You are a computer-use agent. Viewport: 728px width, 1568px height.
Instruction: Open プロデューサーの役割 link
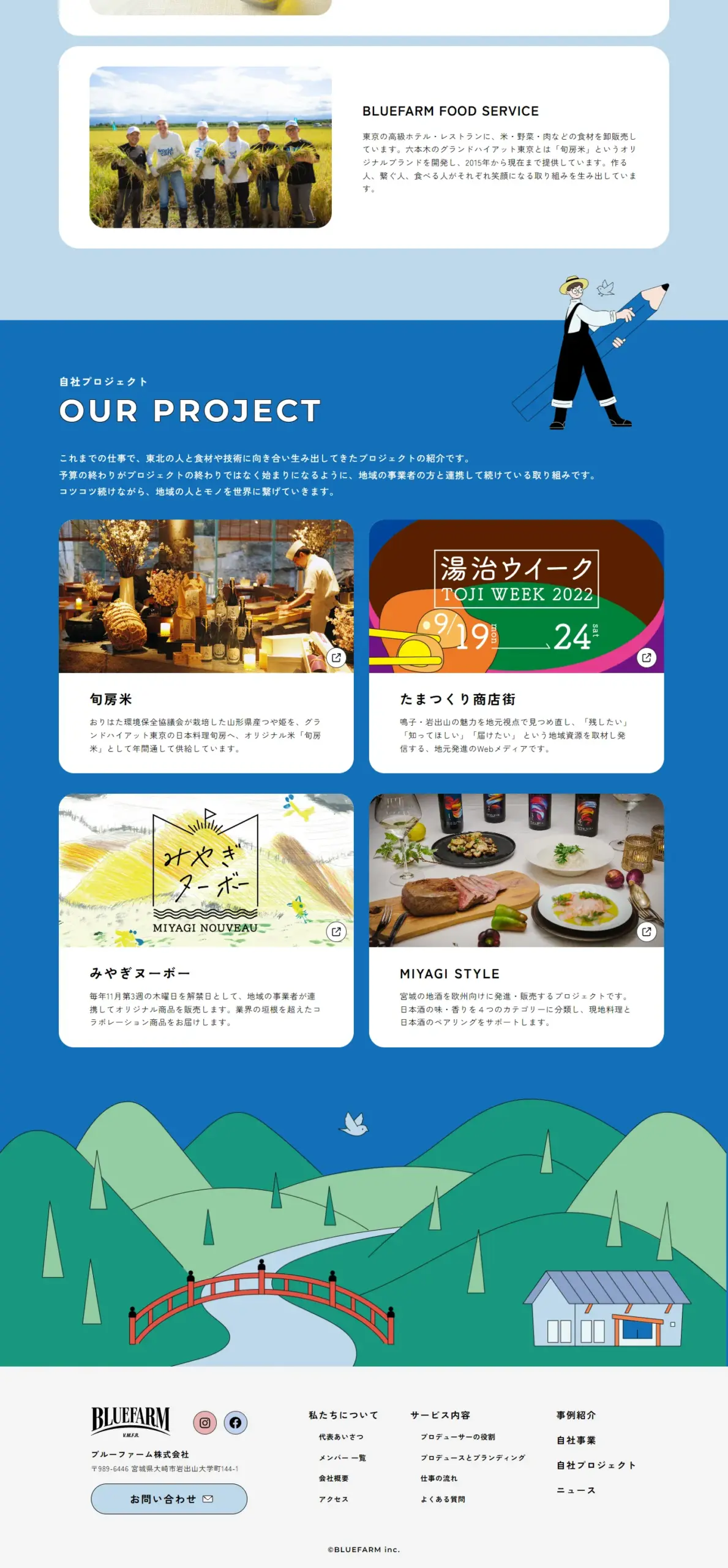[458, 1436]
